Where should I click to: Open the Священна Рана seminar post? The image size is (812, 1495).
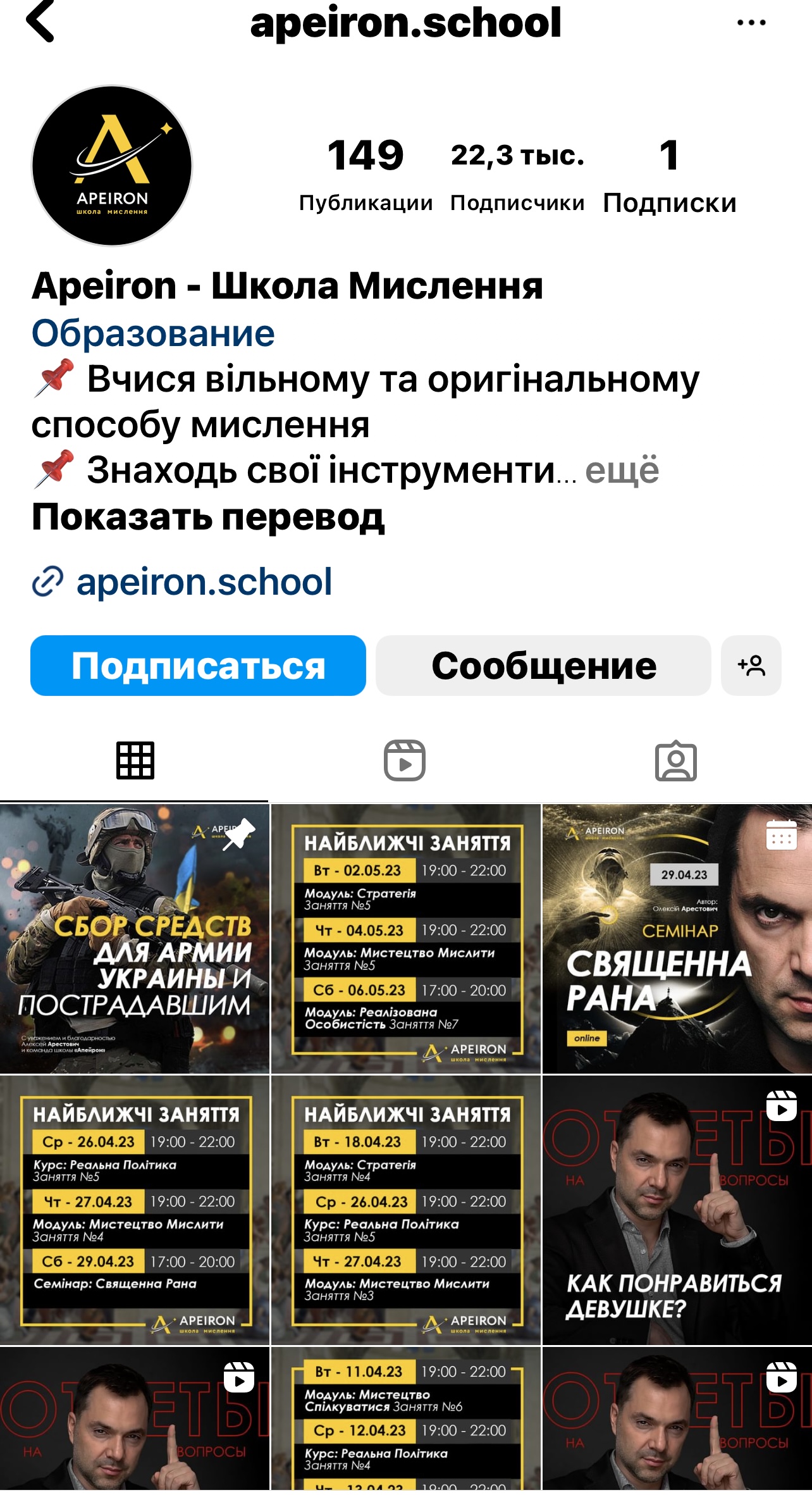click(x=677, y=939)
